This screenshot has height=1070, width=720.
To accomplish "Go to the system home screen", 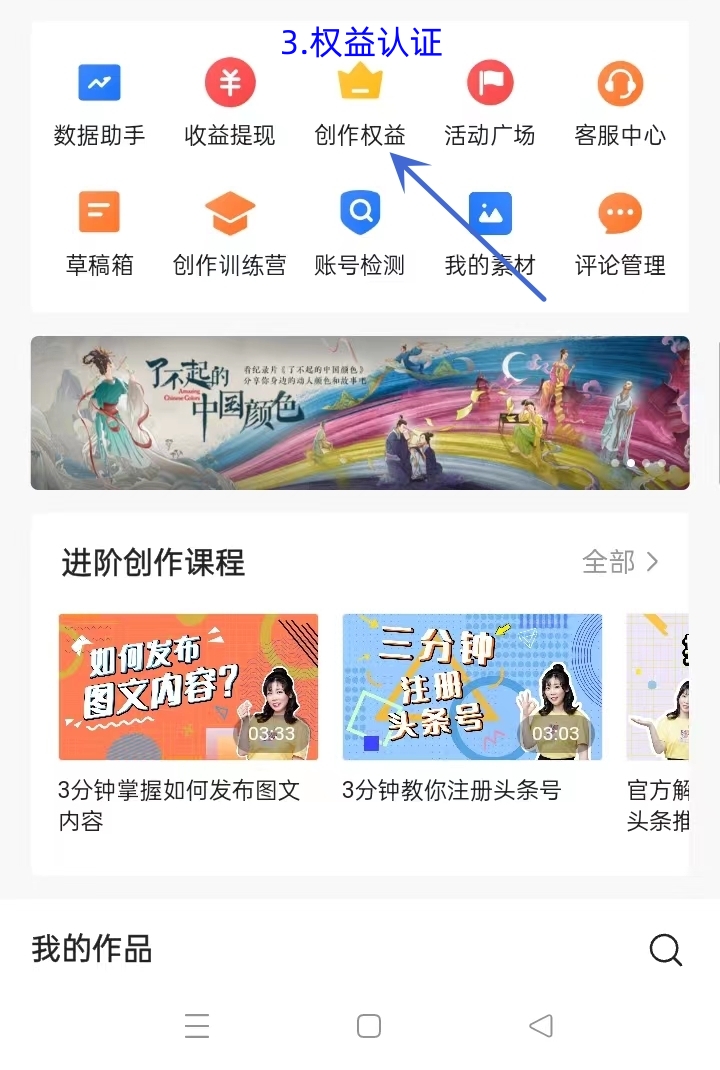I will (369, 1026).
